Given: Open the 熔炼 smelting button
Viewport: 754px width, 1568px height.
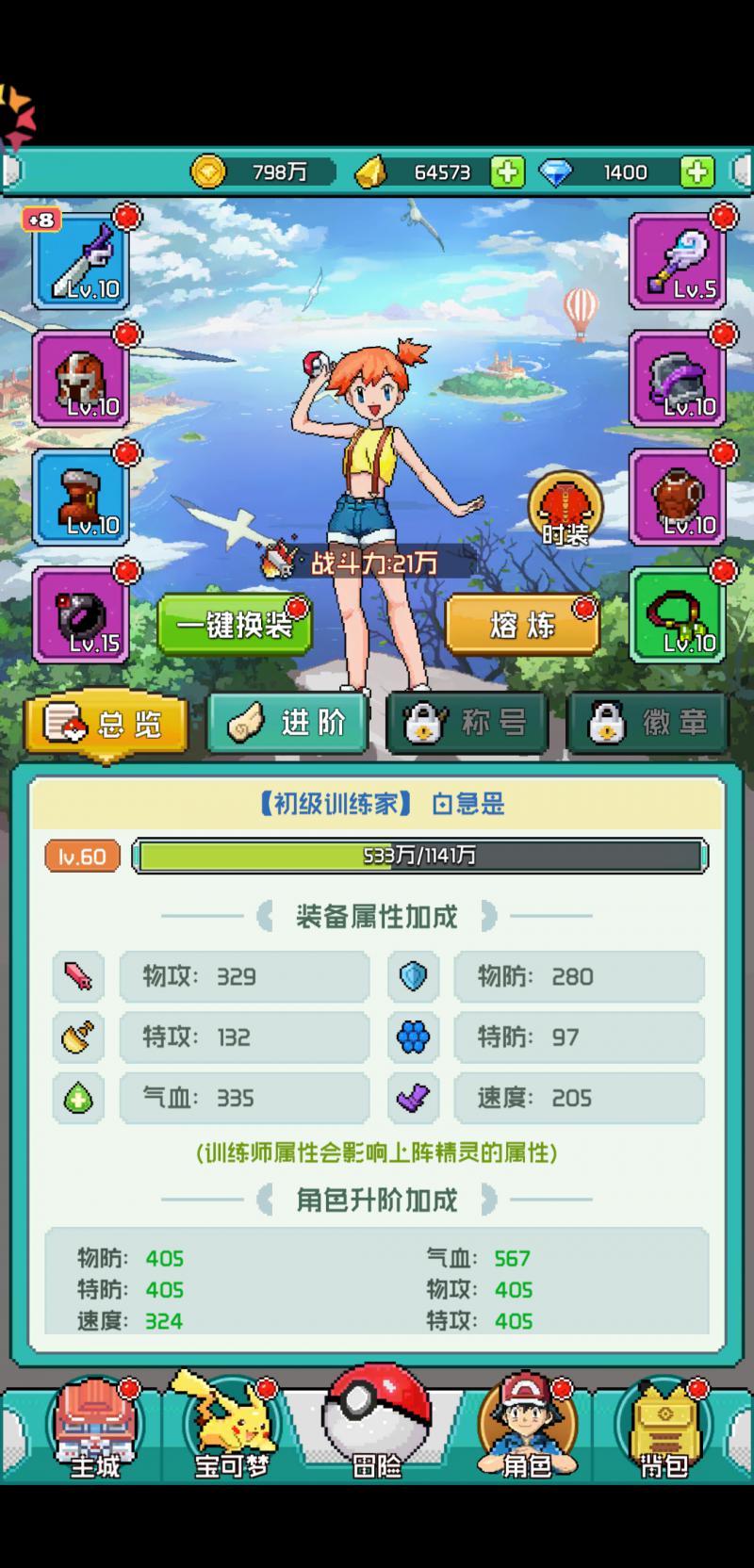Looking at the screenshot, I should pyautogui.click(x=522, y=624).
